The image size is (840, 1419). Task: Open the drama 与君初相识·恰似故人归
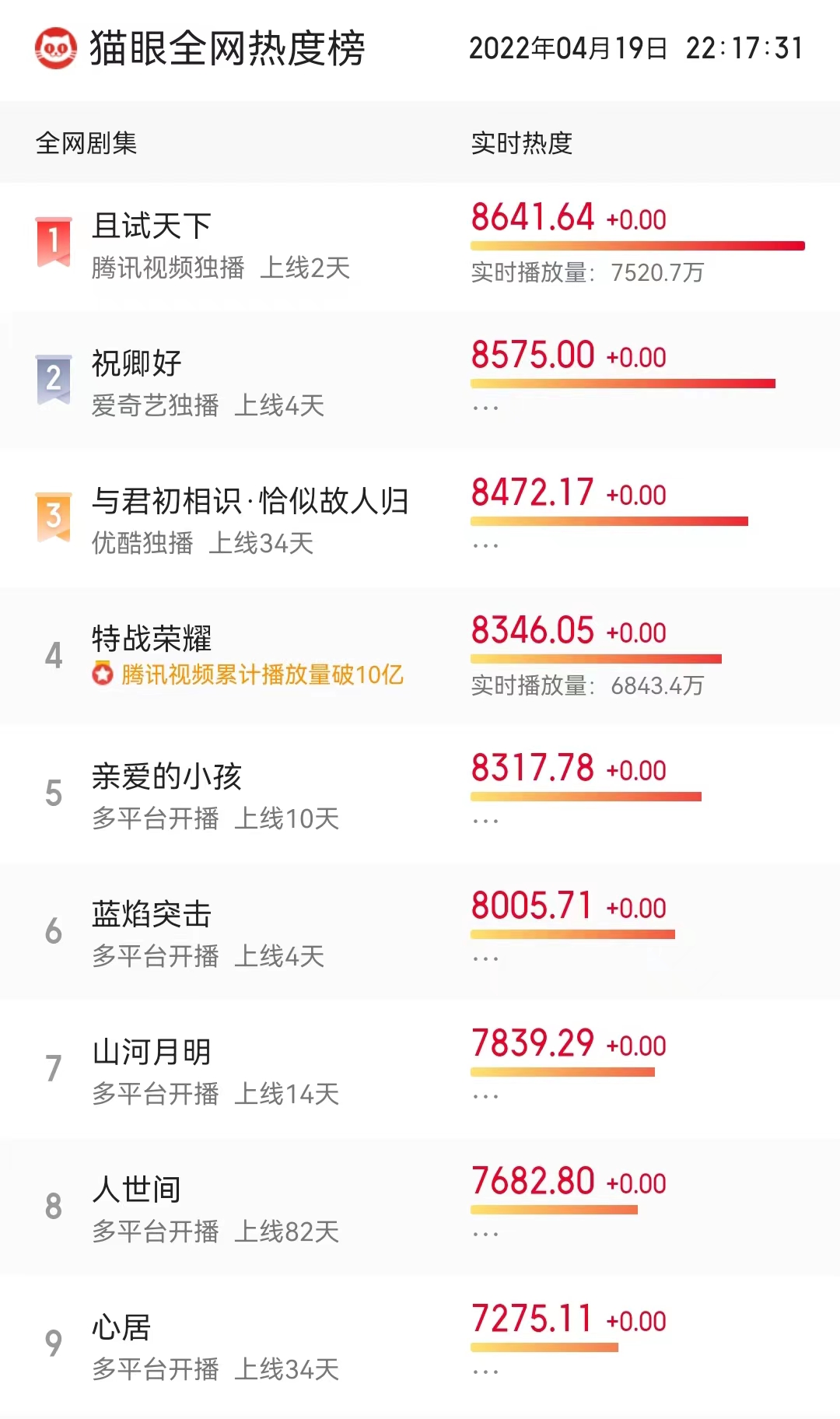click(x=250, y=502)
